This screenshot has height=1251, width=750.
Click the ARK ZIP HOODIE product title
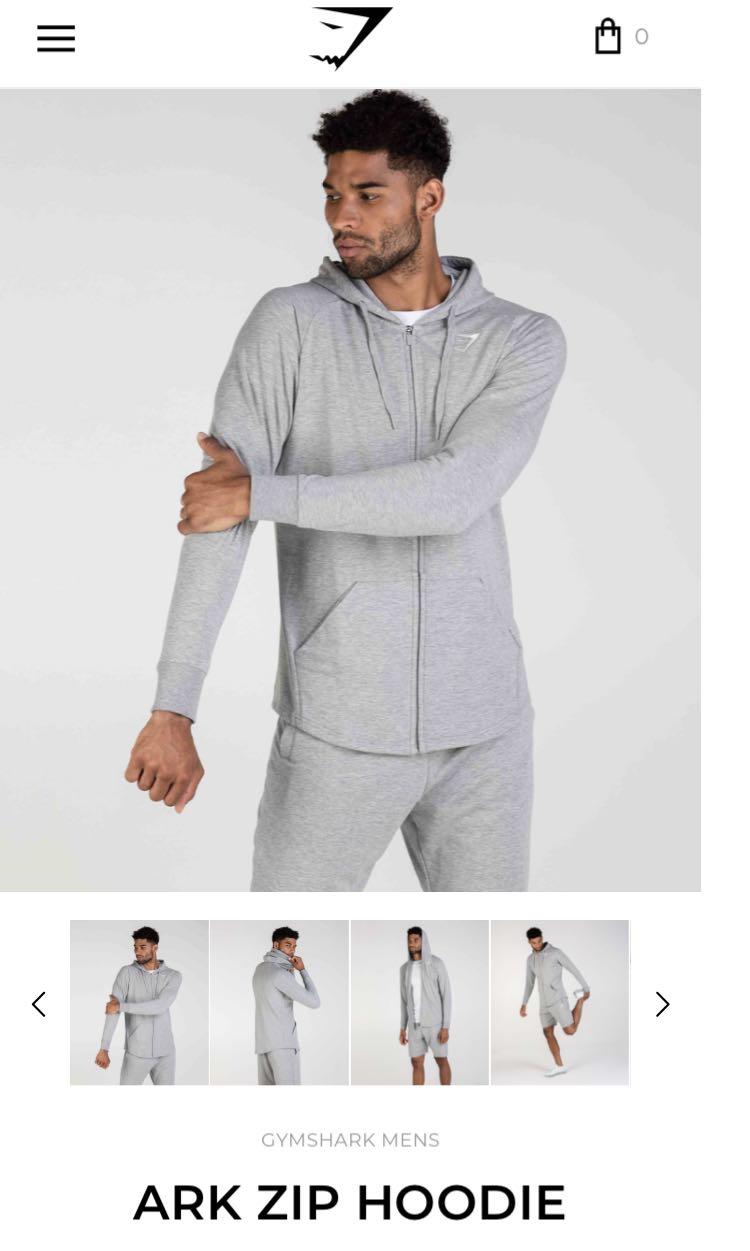pyautogui.click(x=349, y=1202)
